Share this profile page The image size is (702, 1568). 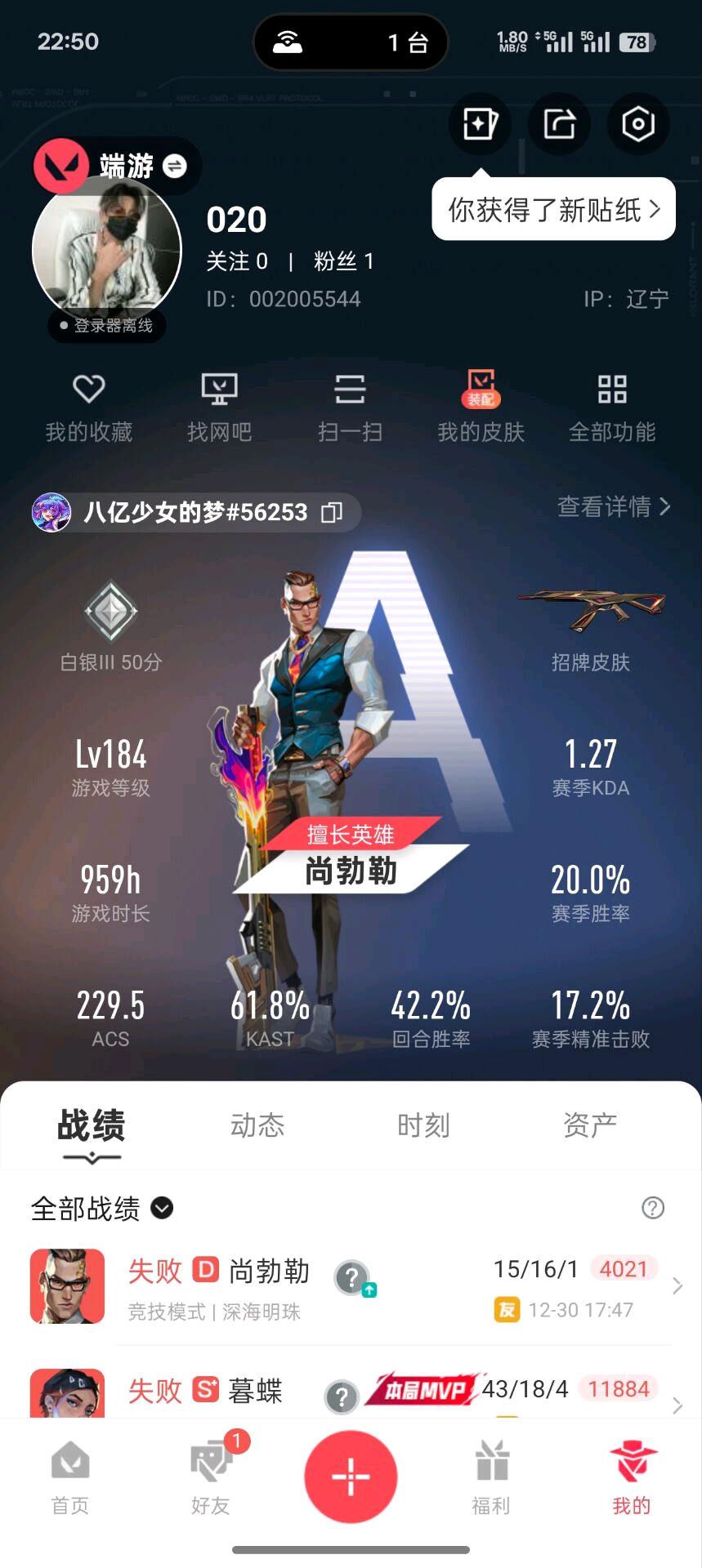coord(559,124)
